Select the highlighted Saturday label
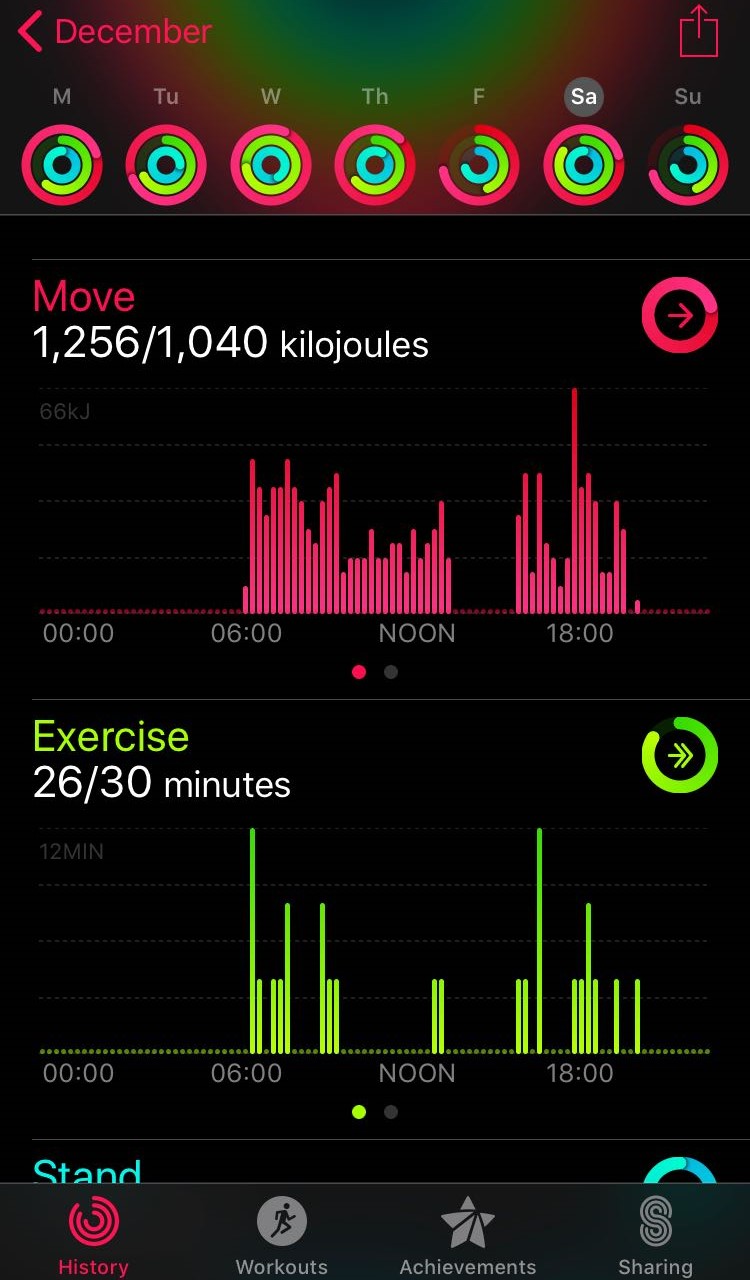The height and width of the screenshot is (1280, 750). coord(583,96)
